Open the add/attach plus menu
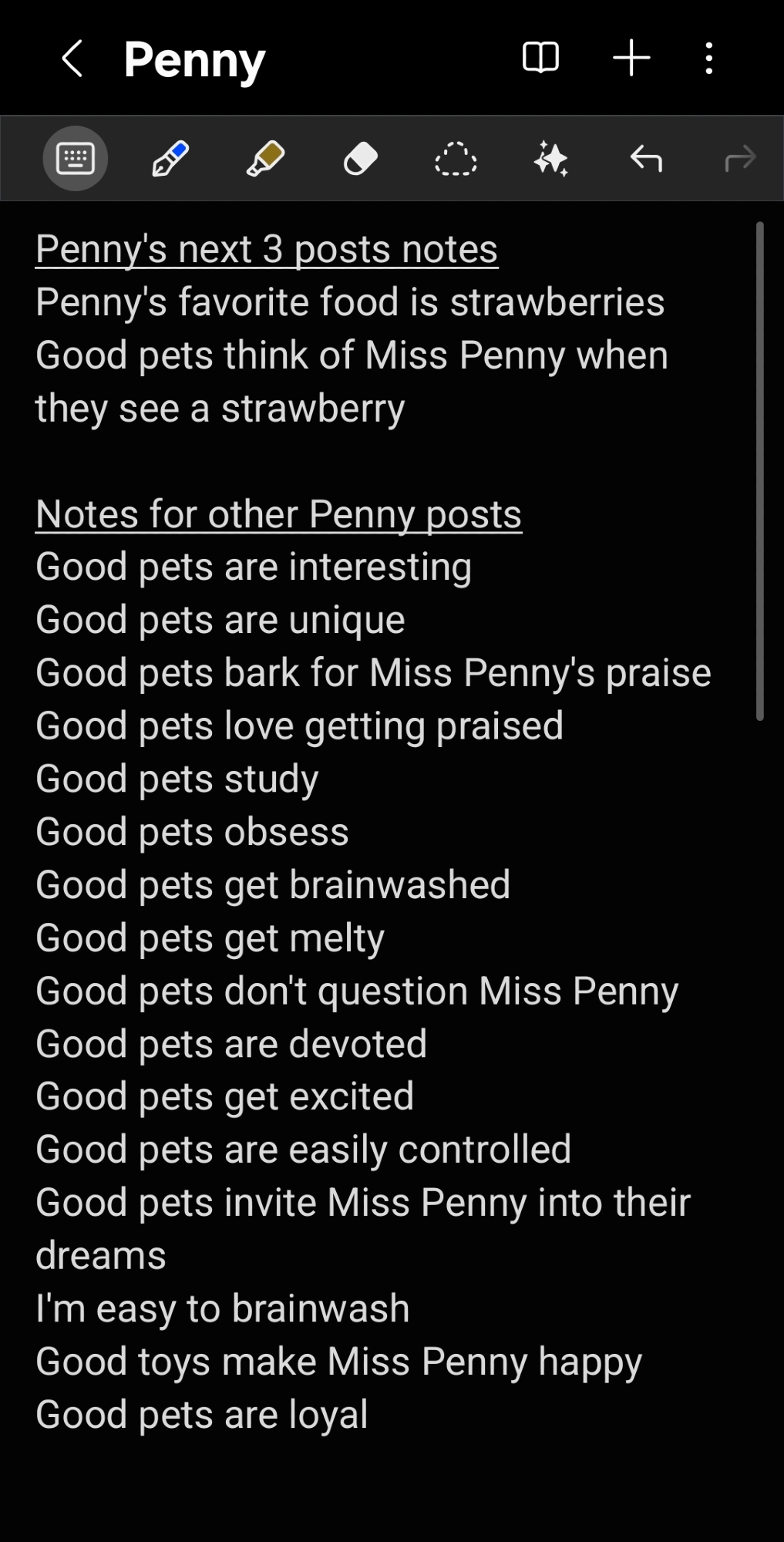 pyautogui.click(x=631, y=58)
